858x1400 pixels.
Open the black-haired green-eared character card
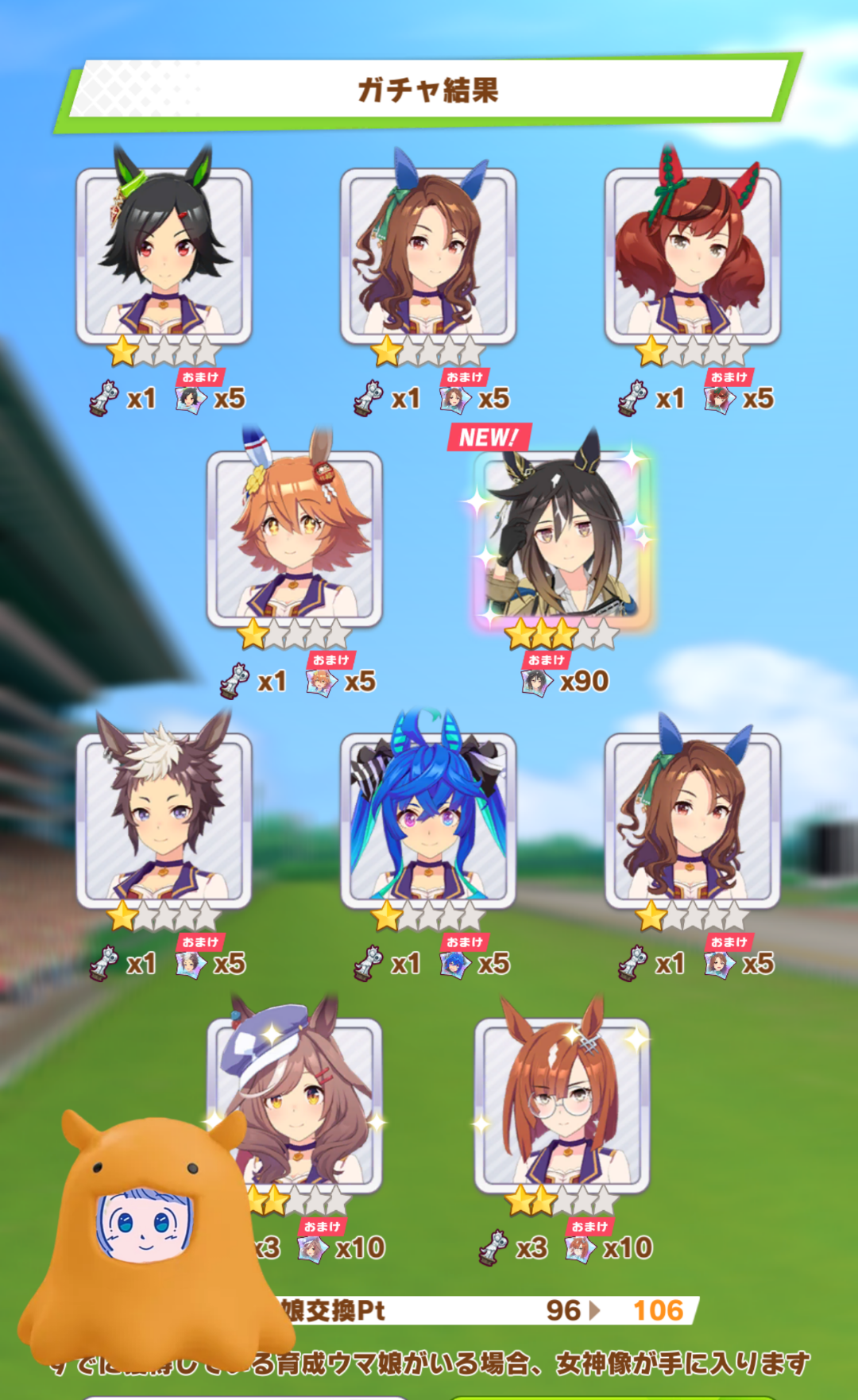(164, 256)
